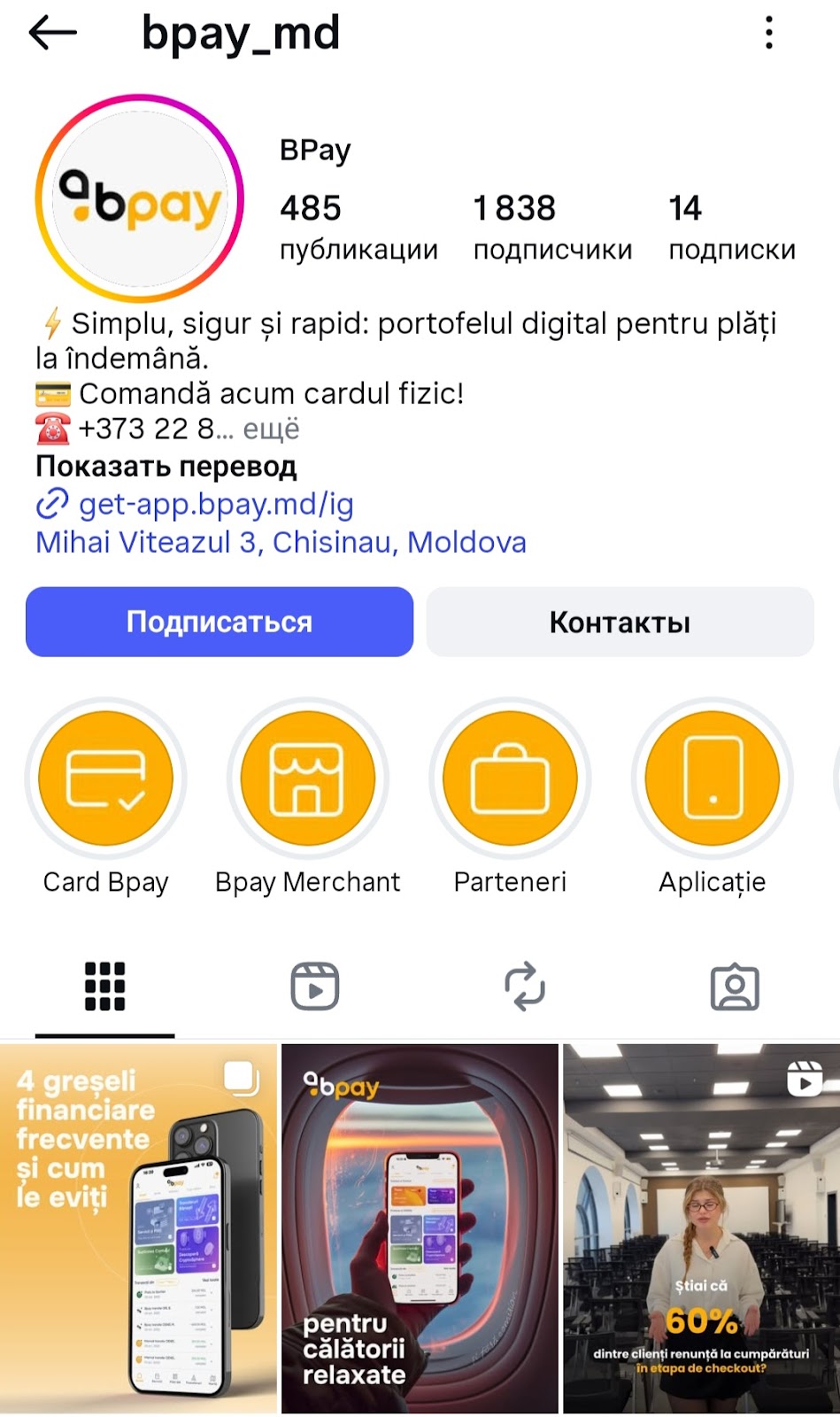840x1417 pixels.
Task: View the tagged photos tab icon
Action: (735, 986)
